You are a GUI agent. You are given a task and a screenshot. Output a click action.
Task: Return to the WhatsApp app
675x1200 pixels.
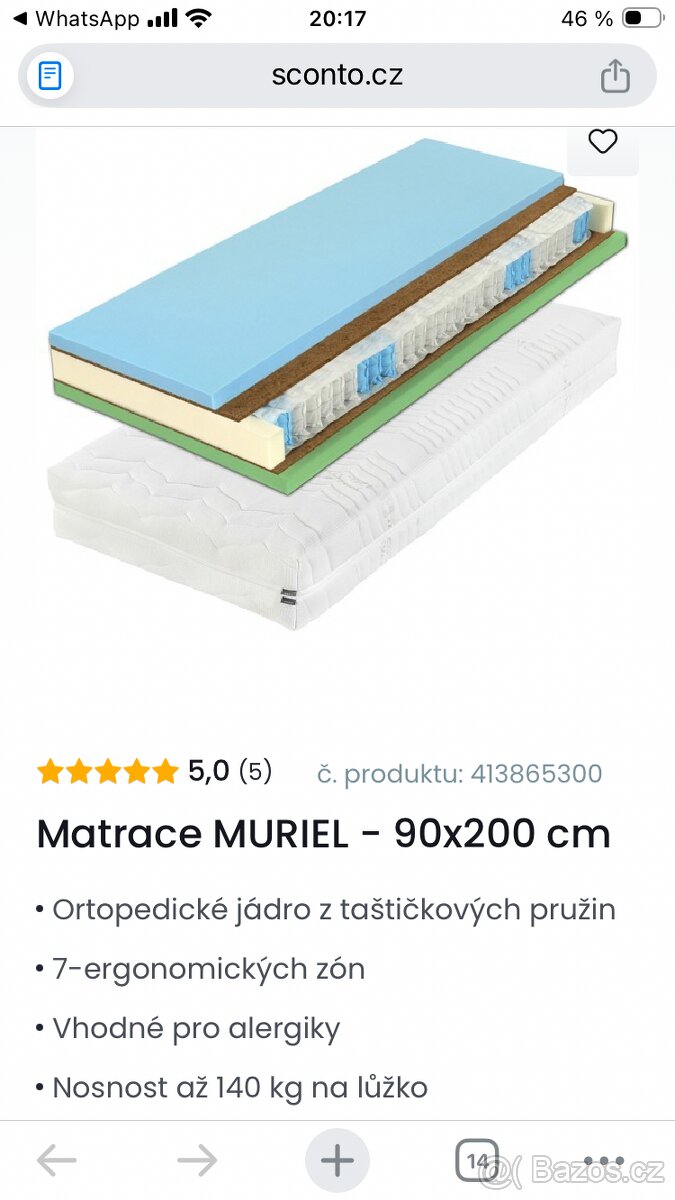75,18
